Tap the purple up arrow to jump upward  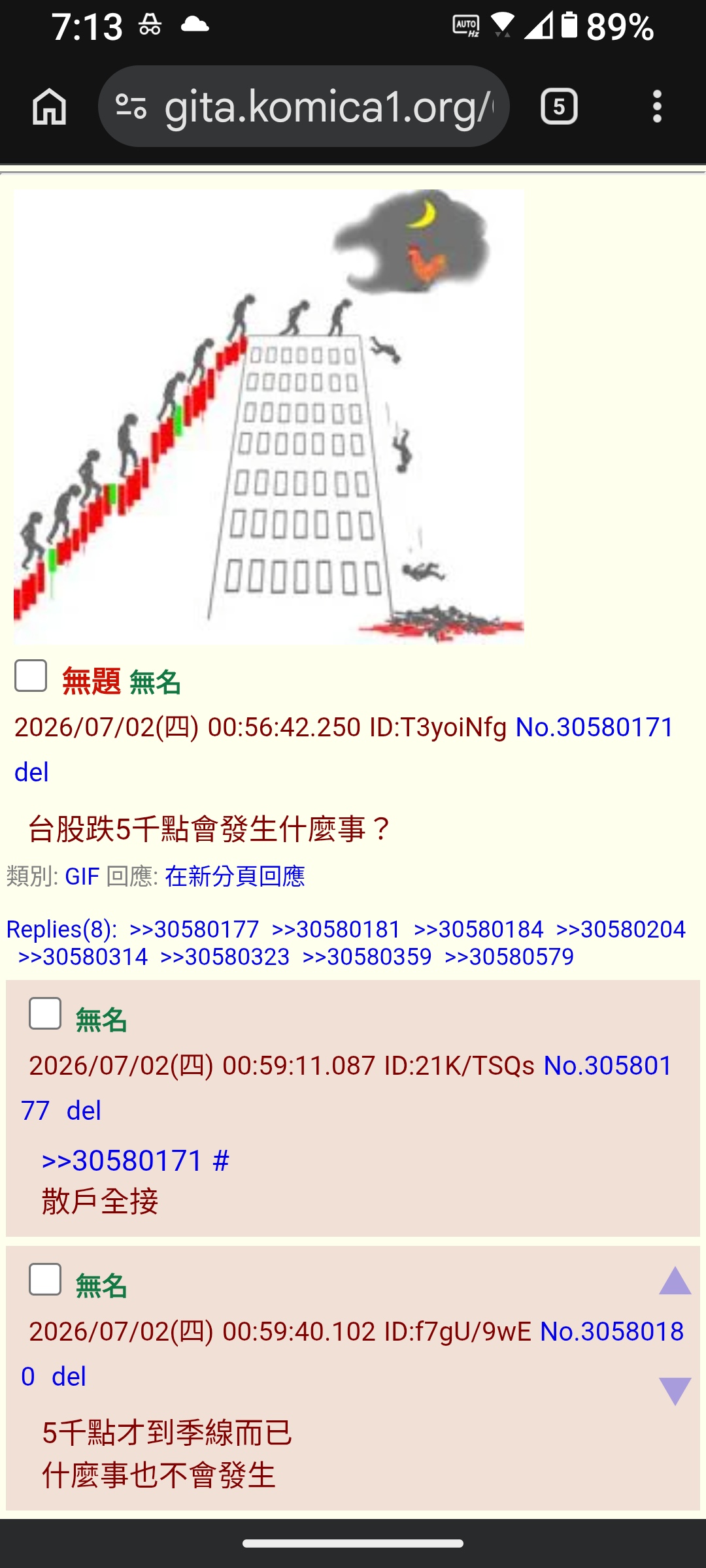point(675,1281)
